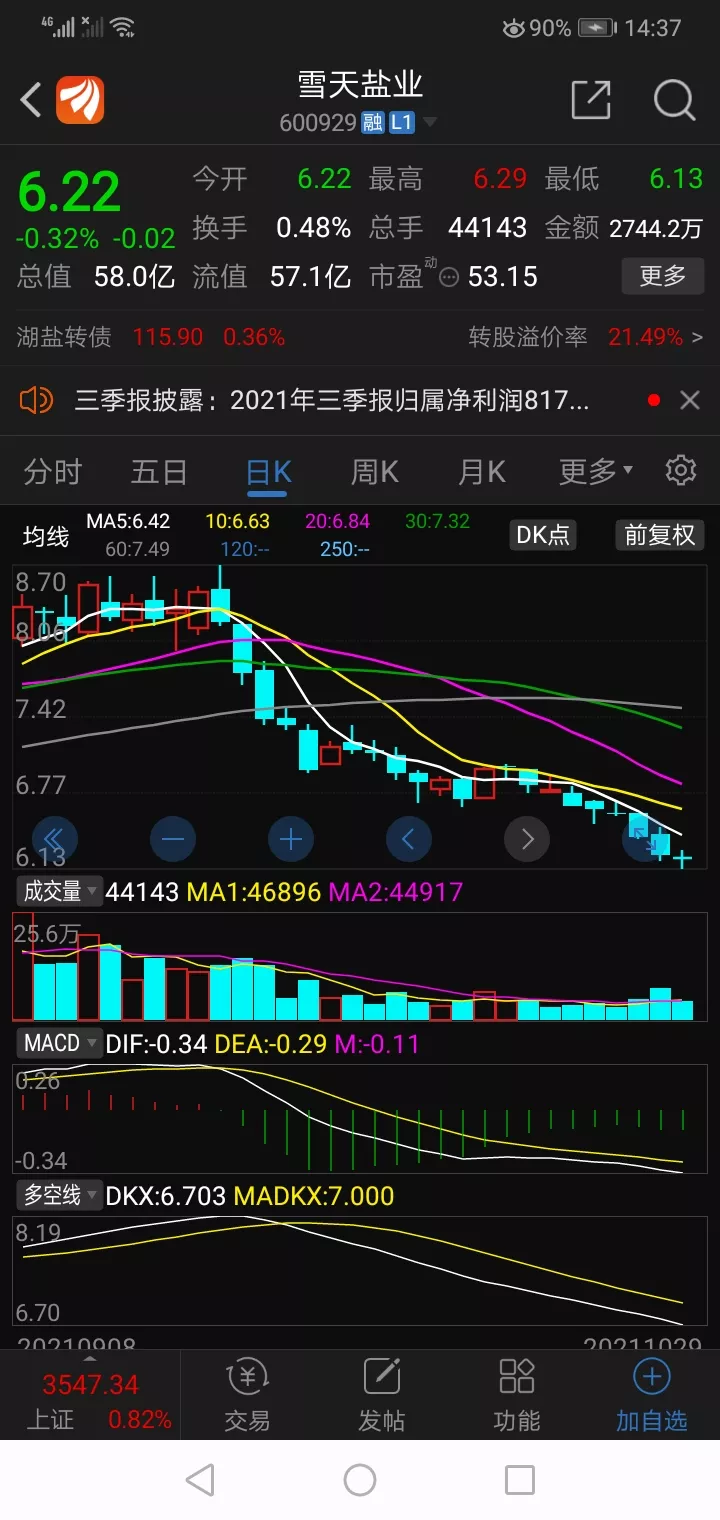The image size is (720, 1520).
Task: Go back using the top-left arrow
Action: (31, 100)
